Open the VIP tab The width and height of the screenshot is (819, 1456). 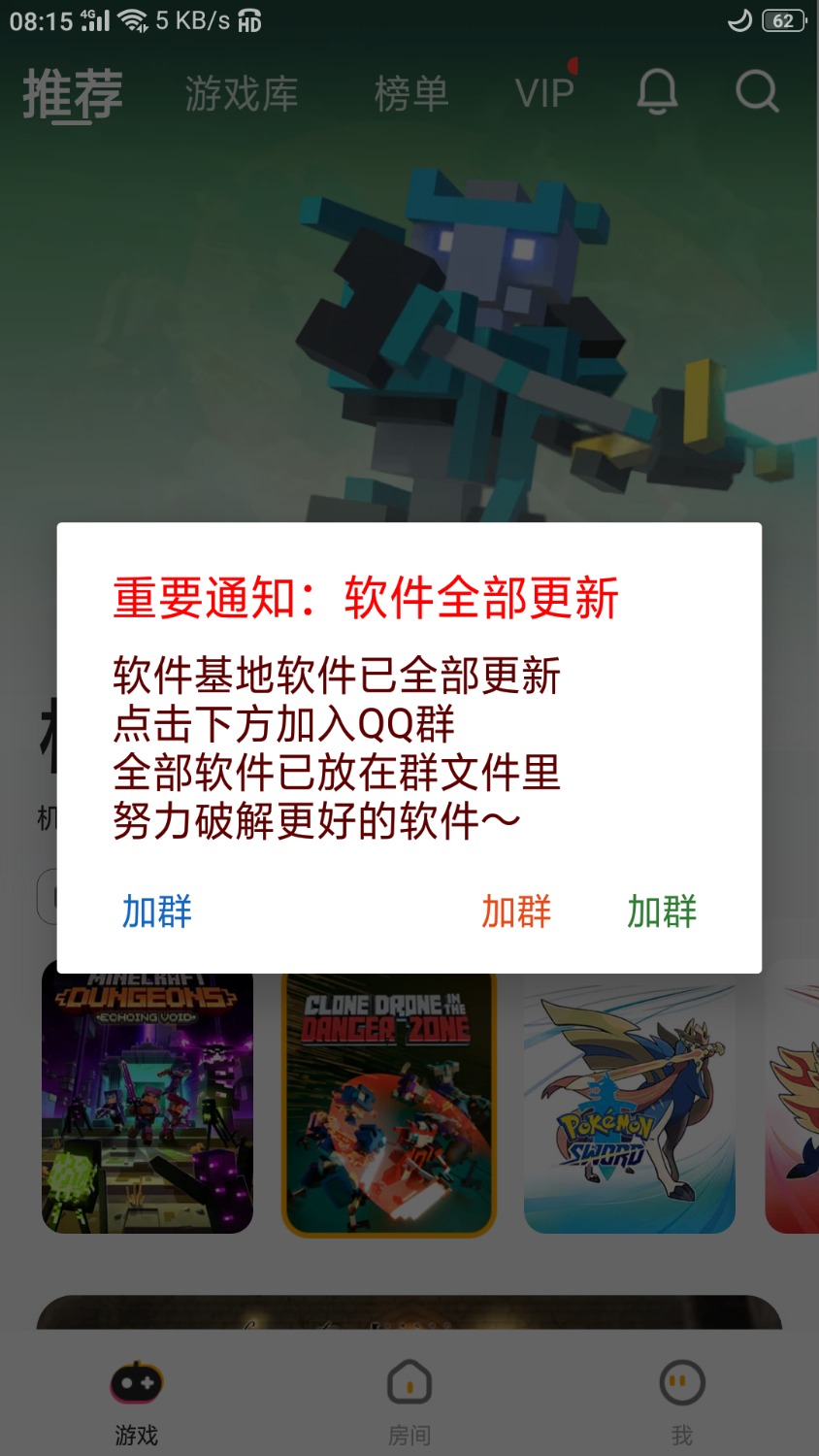click(544, 94)
